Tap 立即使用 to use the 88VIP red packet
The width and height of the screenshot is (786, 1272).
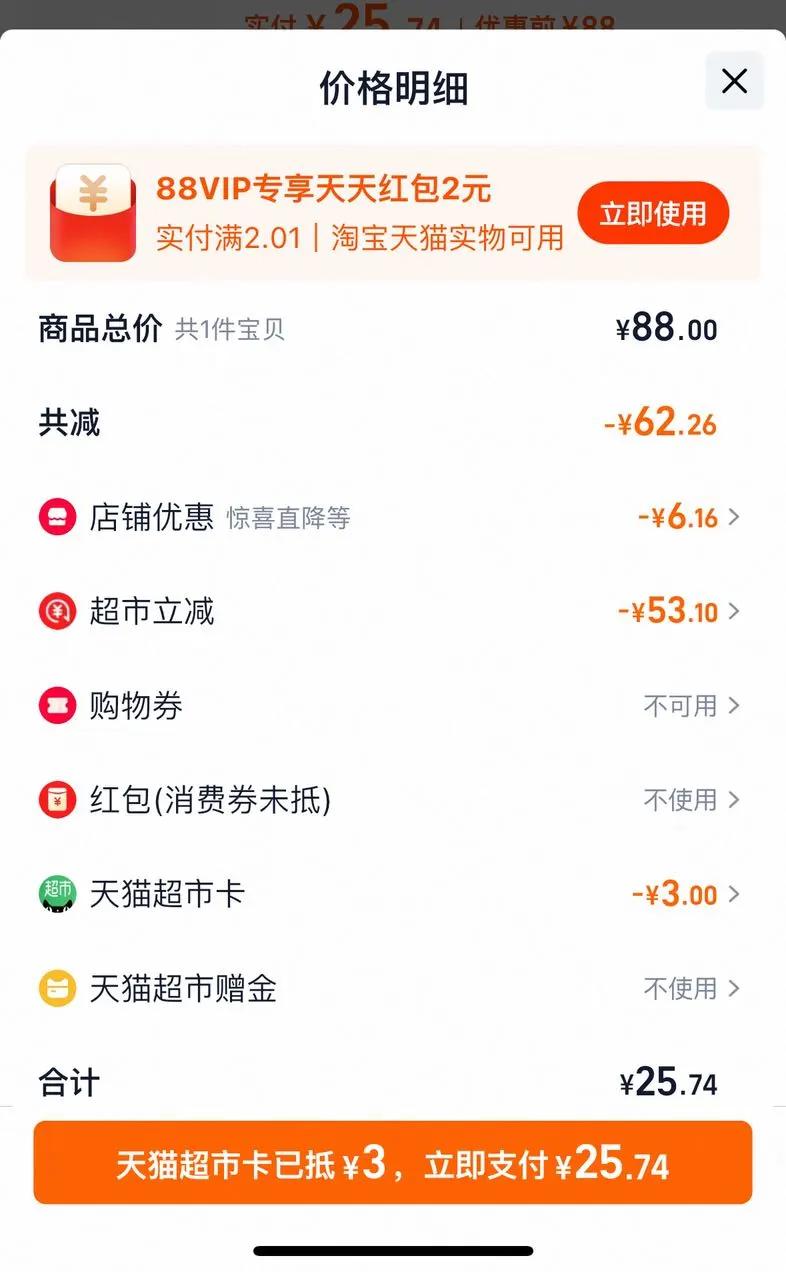tap(653, 213)
